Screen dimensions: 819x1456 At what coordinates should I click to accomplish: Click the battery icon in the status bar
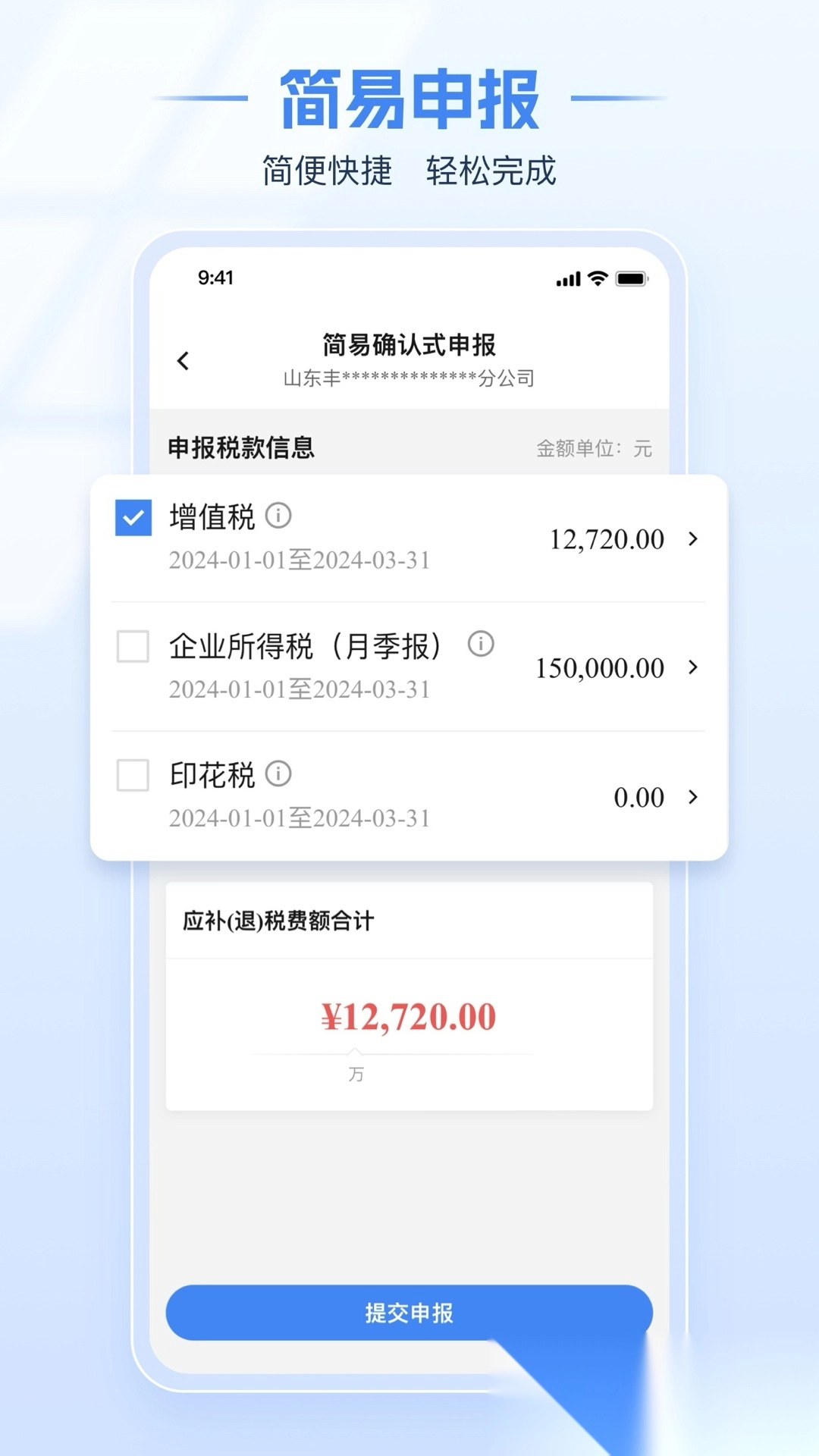632,279
